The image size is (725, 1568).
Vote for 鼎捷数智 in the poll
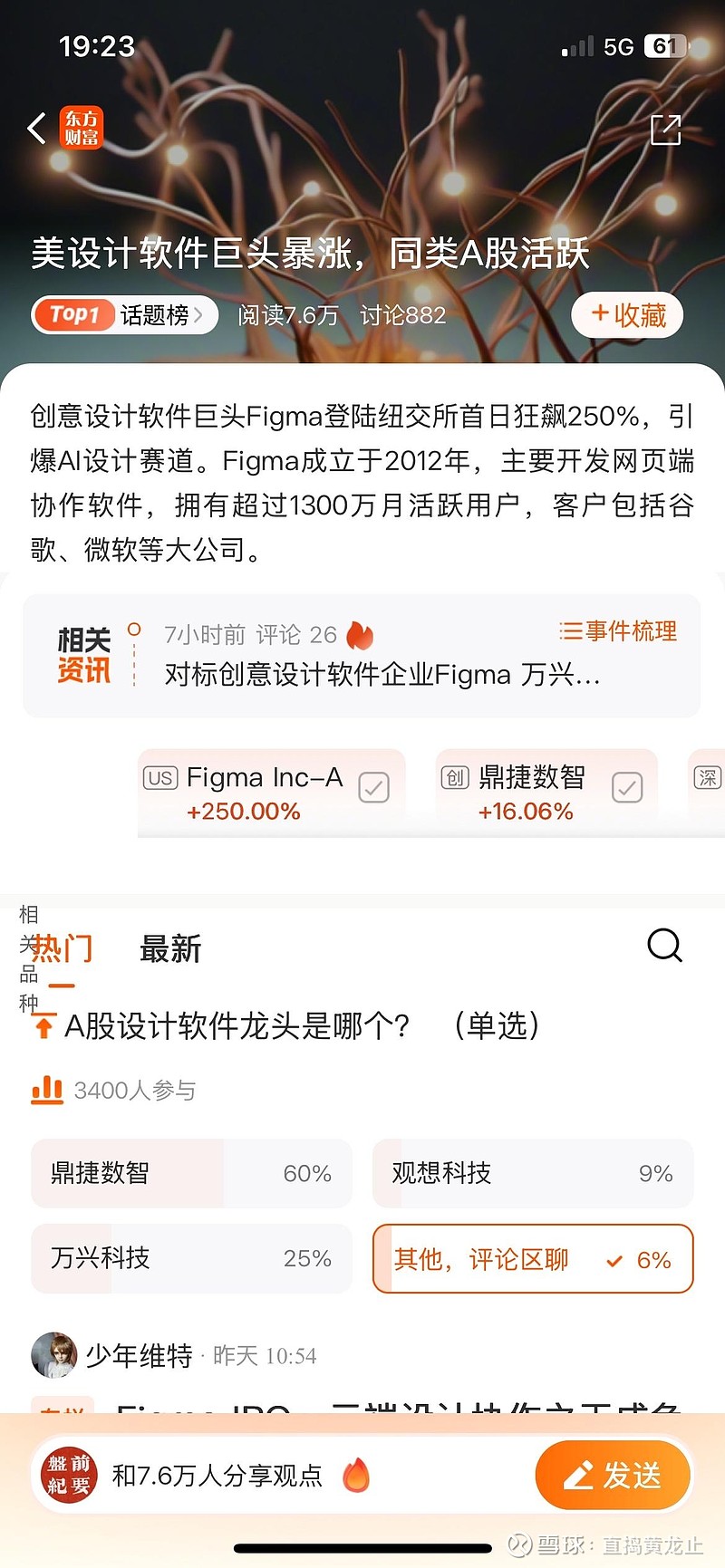click(x=191, y=1173)
